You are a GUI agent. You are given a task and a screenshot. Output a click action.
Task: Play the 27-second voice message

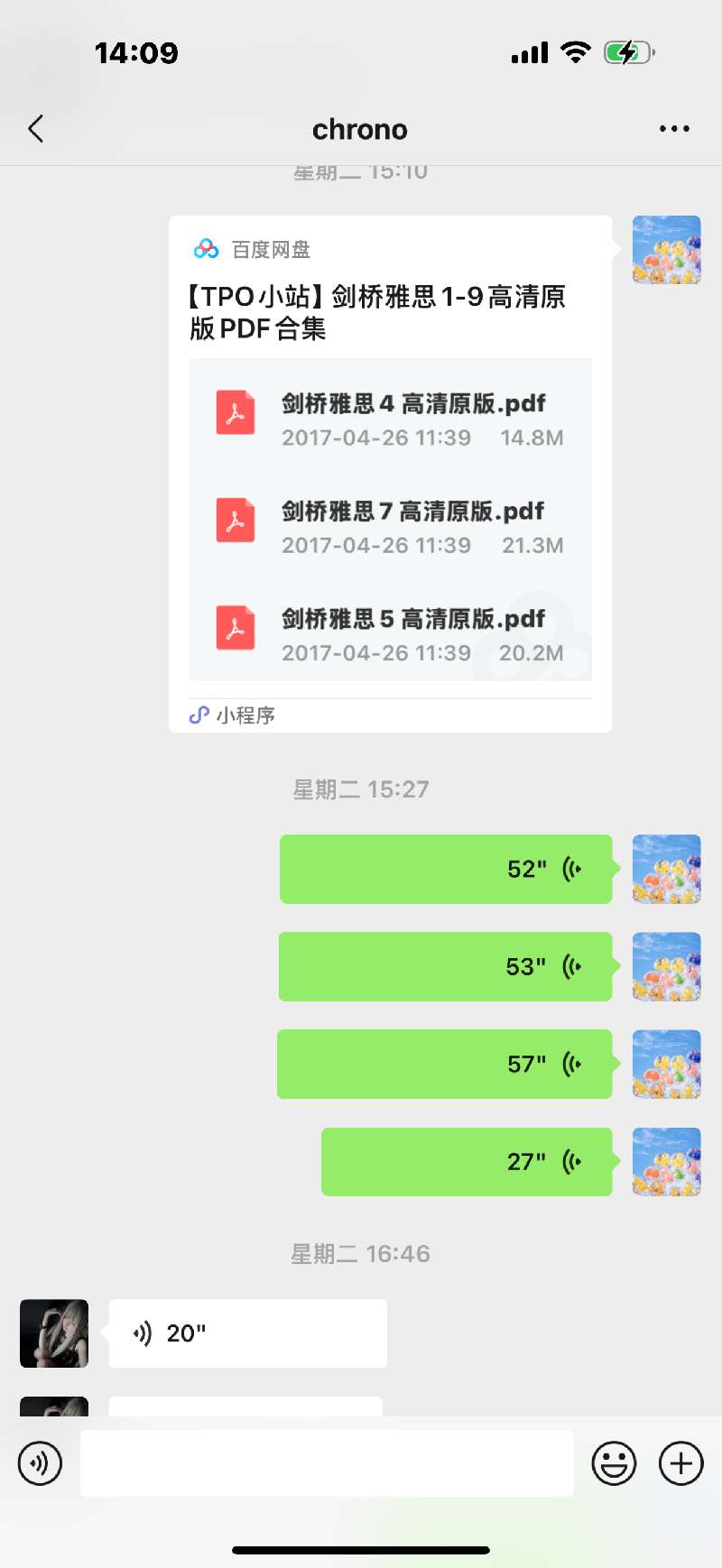(467, 1161)
